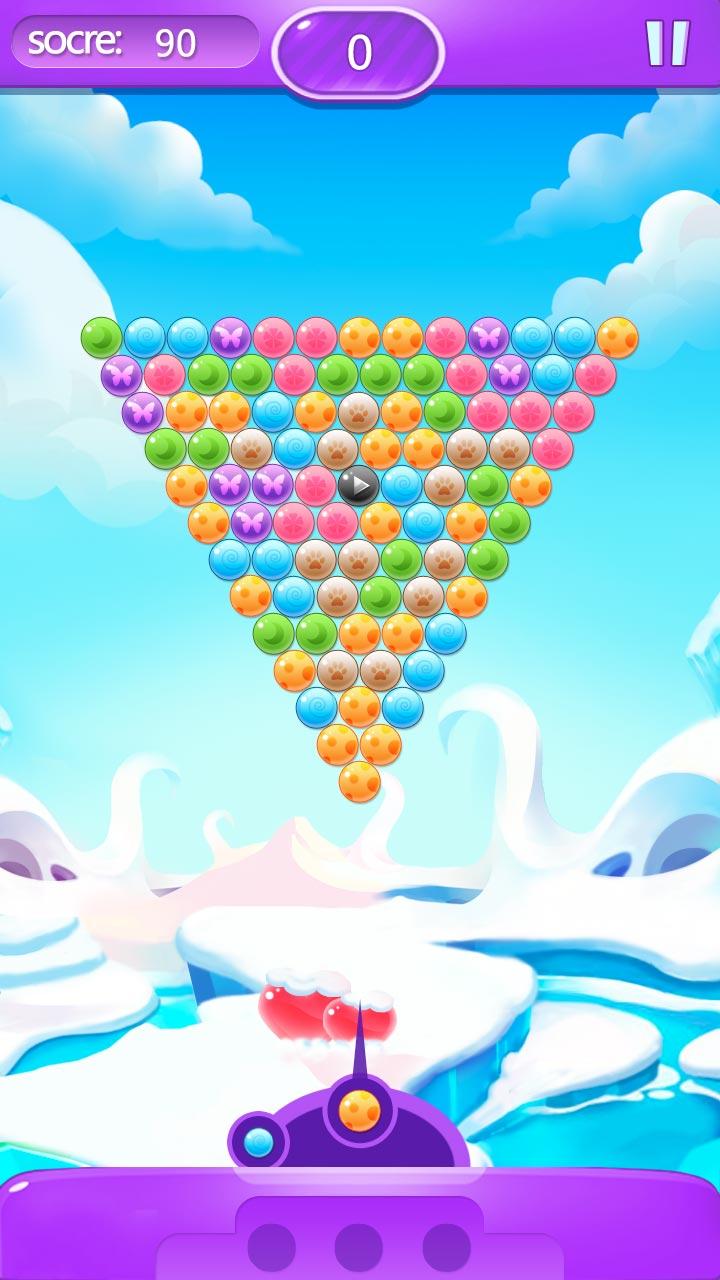720x1280 pixels.
Task: Tap the loaded orange bubble in launcher
Action: coord(359,1110)
